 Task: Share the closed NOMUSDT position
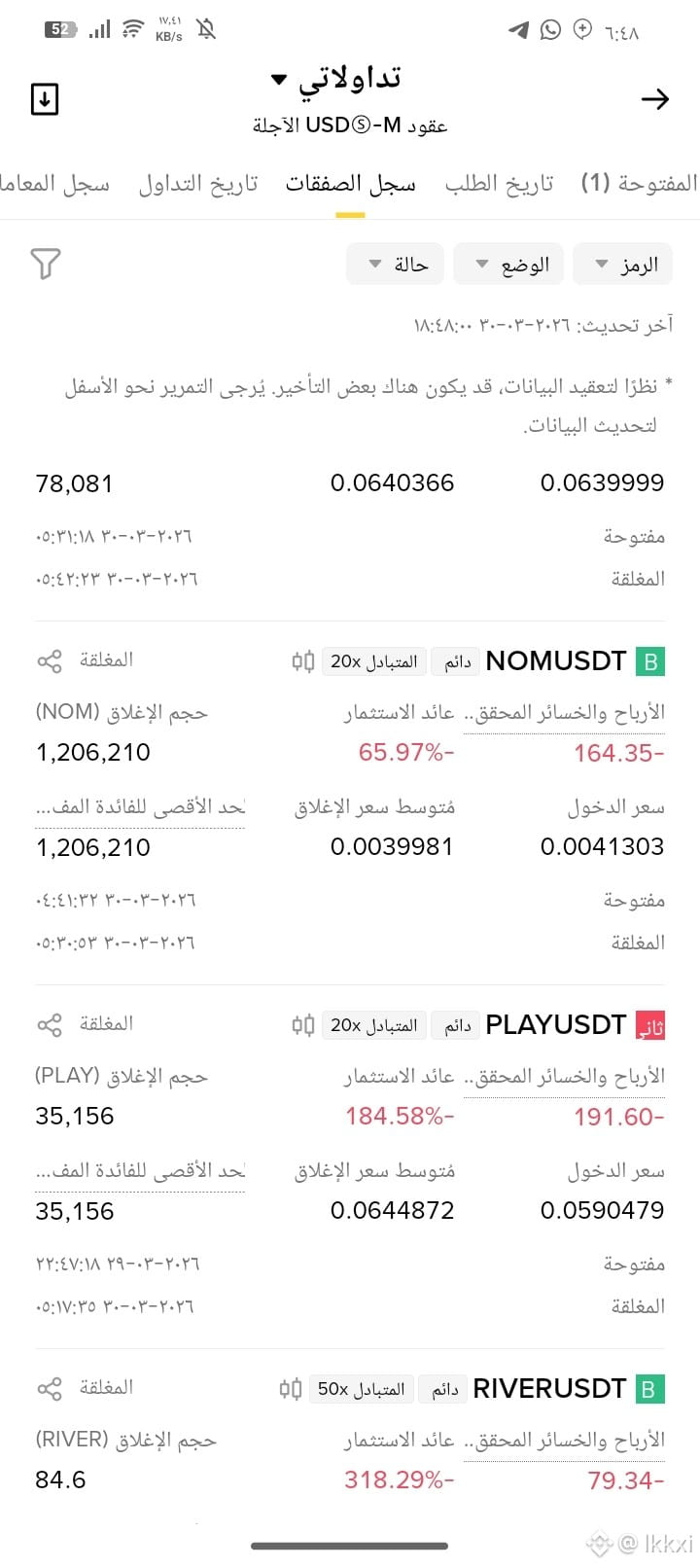pos(50,661)
